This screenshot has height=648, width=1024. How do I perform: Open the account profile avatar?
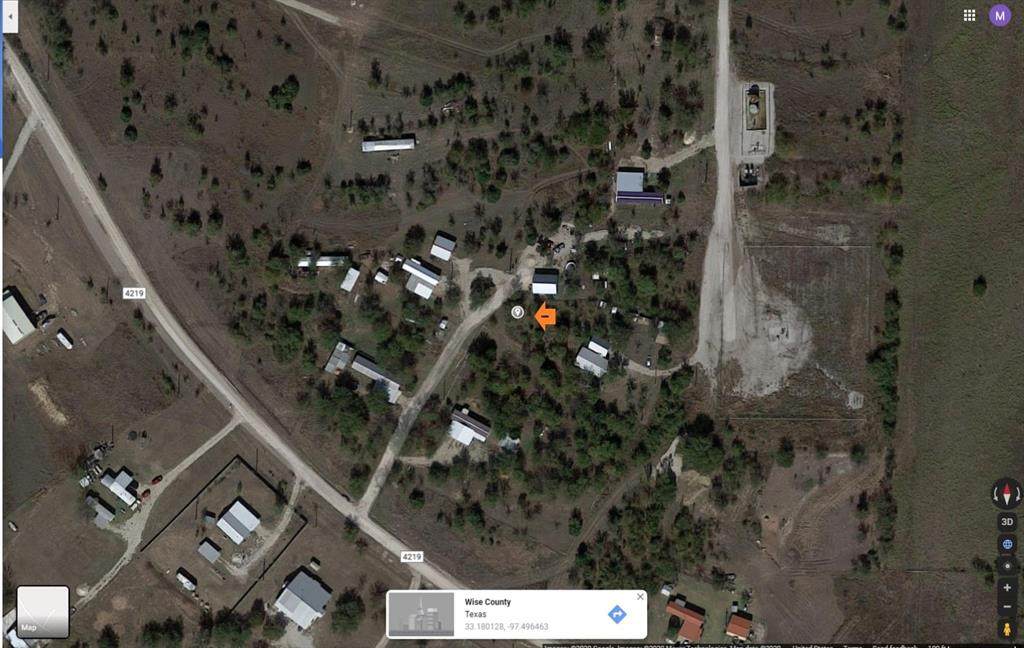point(999,15)
